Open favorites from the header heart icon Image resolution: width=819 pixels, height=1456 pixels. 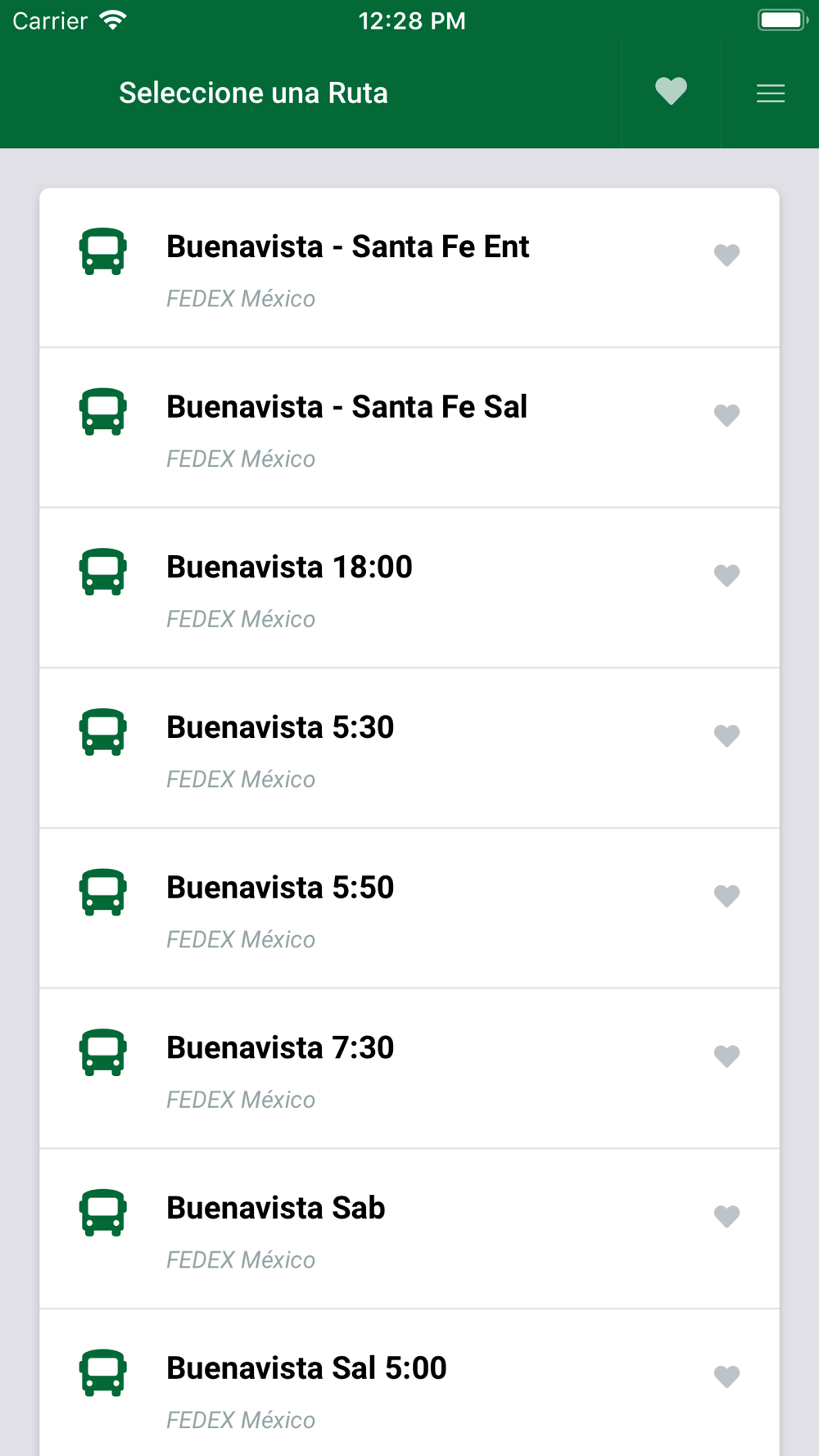click(671, 92)
